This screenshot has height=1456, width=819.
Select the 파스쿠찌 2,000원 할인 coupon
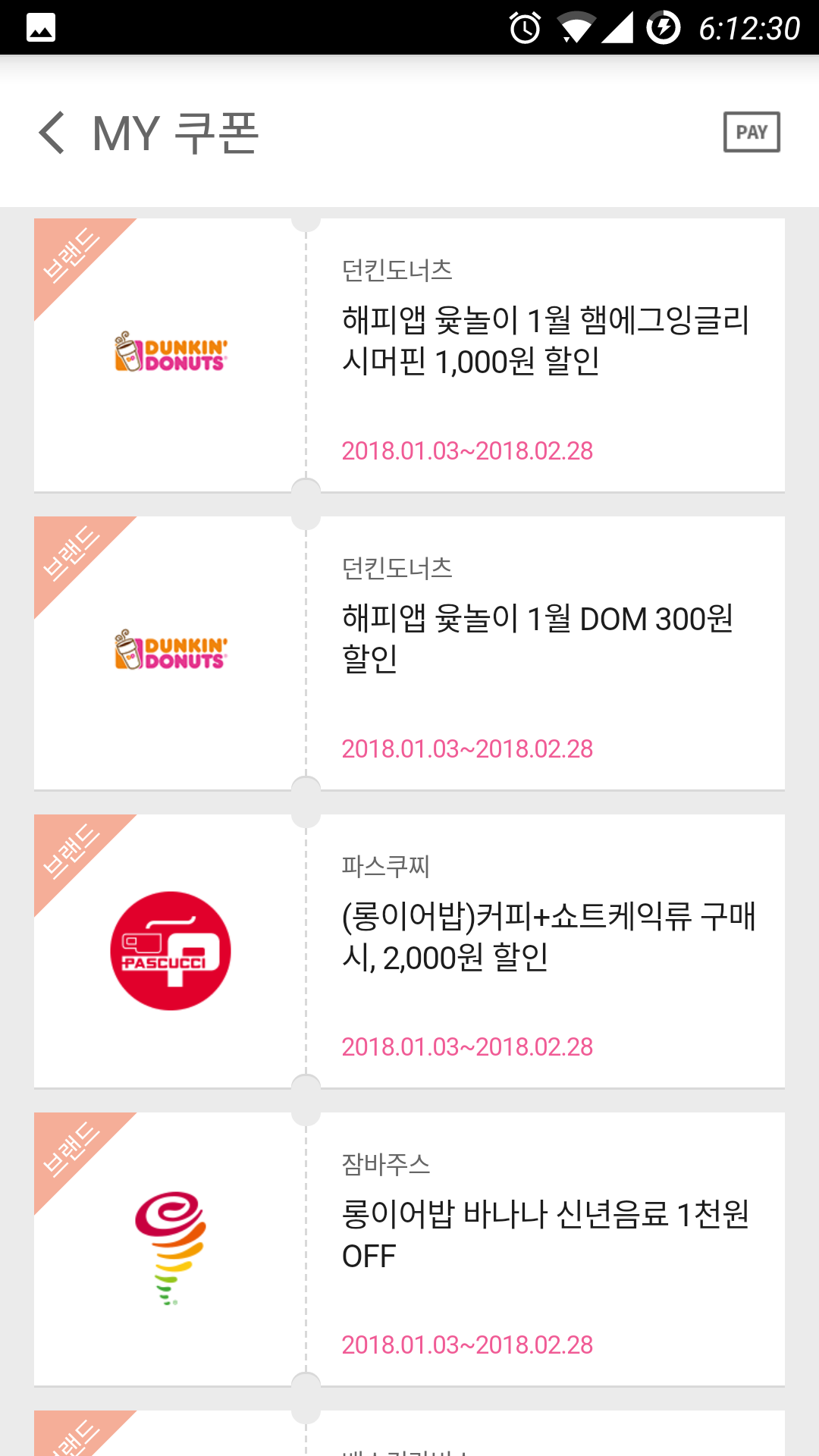click(x=409, y=951)
